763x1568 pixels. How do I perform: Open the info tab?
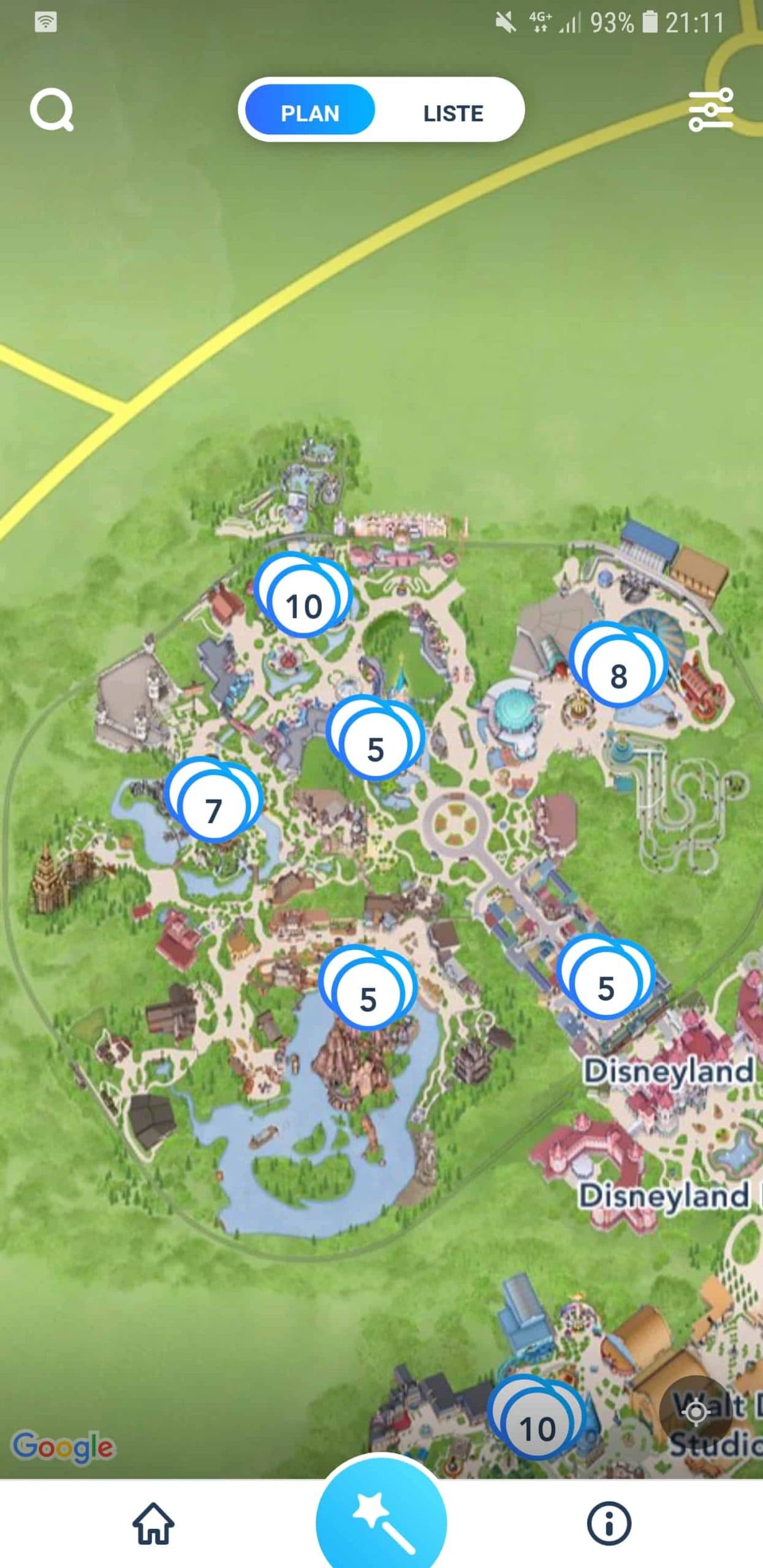coord(609,1523)
